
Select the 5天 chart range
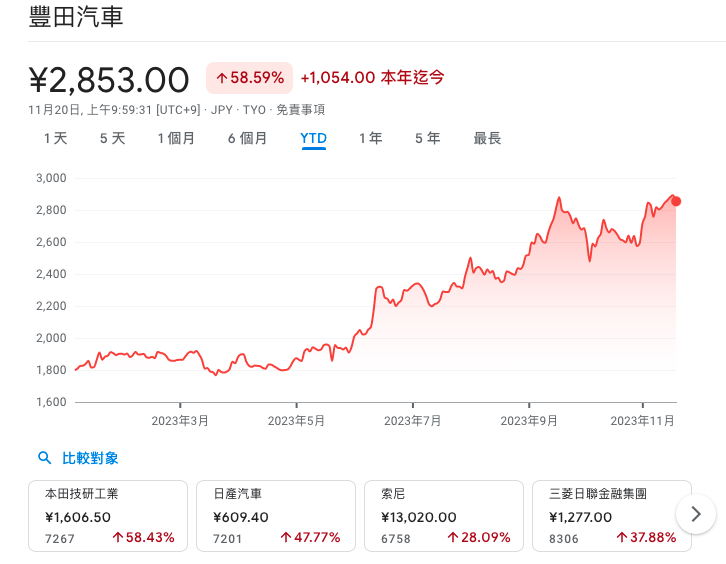point(112,139)
